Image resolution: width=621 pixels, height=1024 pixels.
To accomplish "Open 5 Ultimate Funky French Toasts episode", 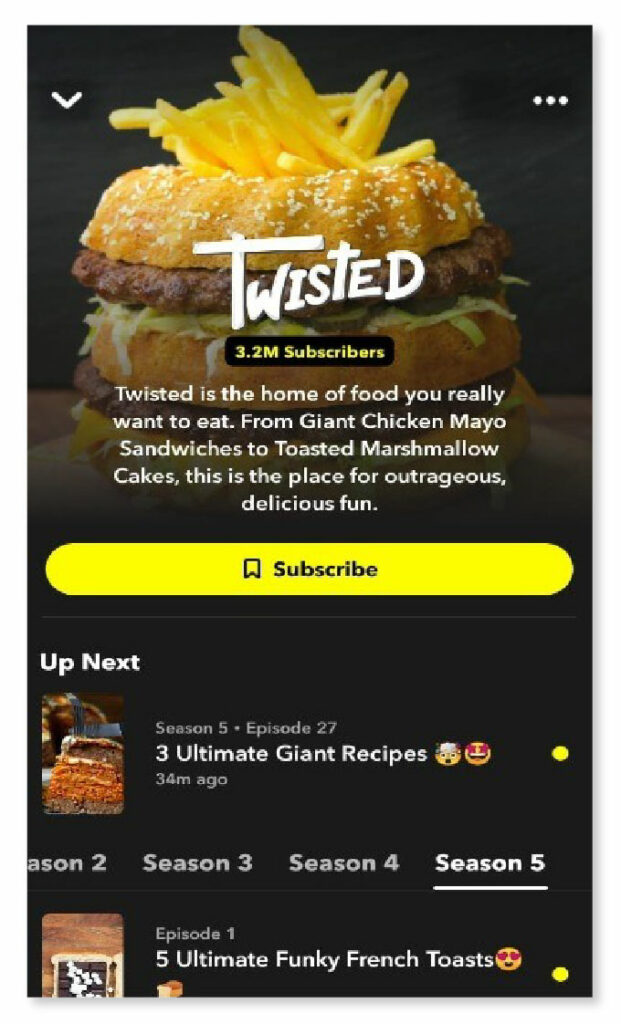I will pyautogui.click(x=310, y=955).
